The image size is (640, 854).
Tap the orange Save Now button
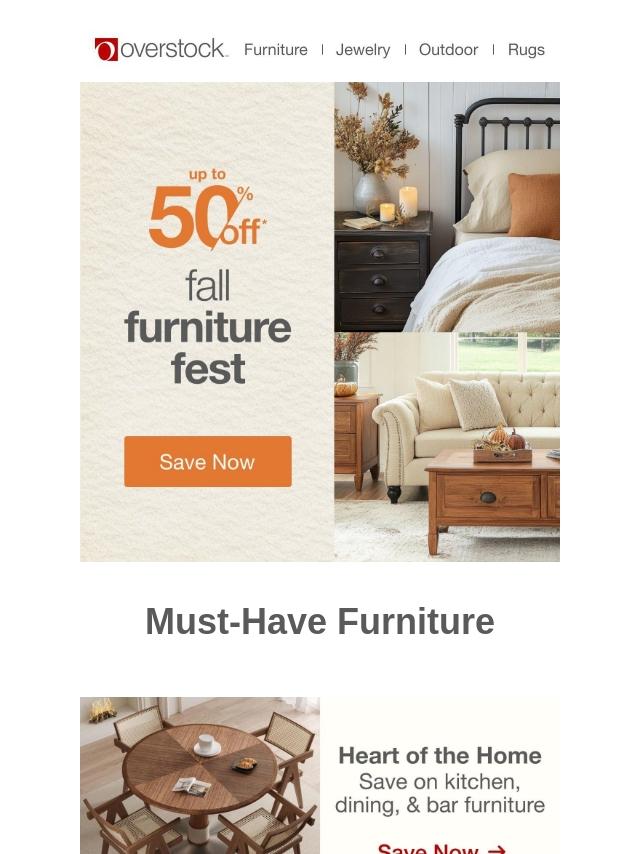click(x=208, y=462)
